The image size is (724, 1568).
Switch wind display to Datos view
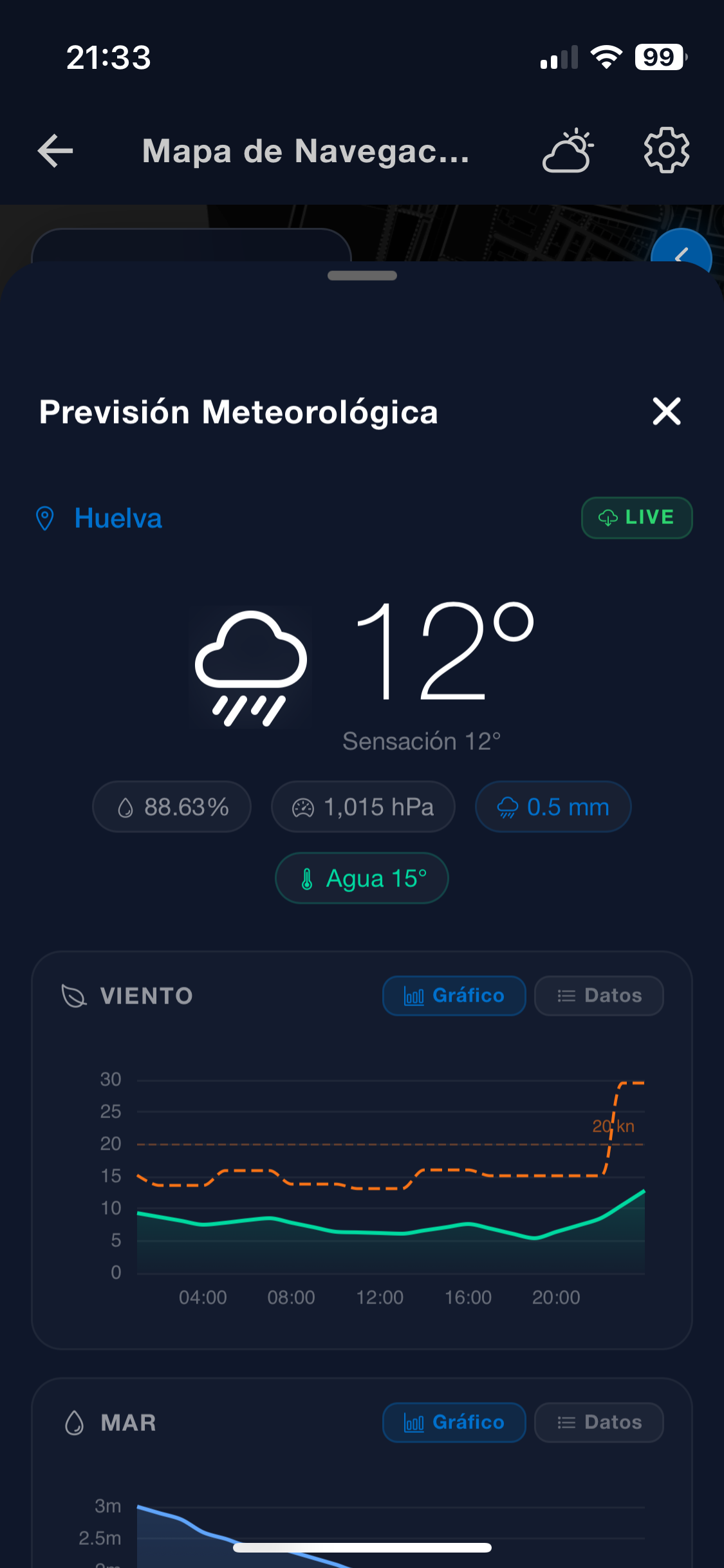tap(598, 995)
